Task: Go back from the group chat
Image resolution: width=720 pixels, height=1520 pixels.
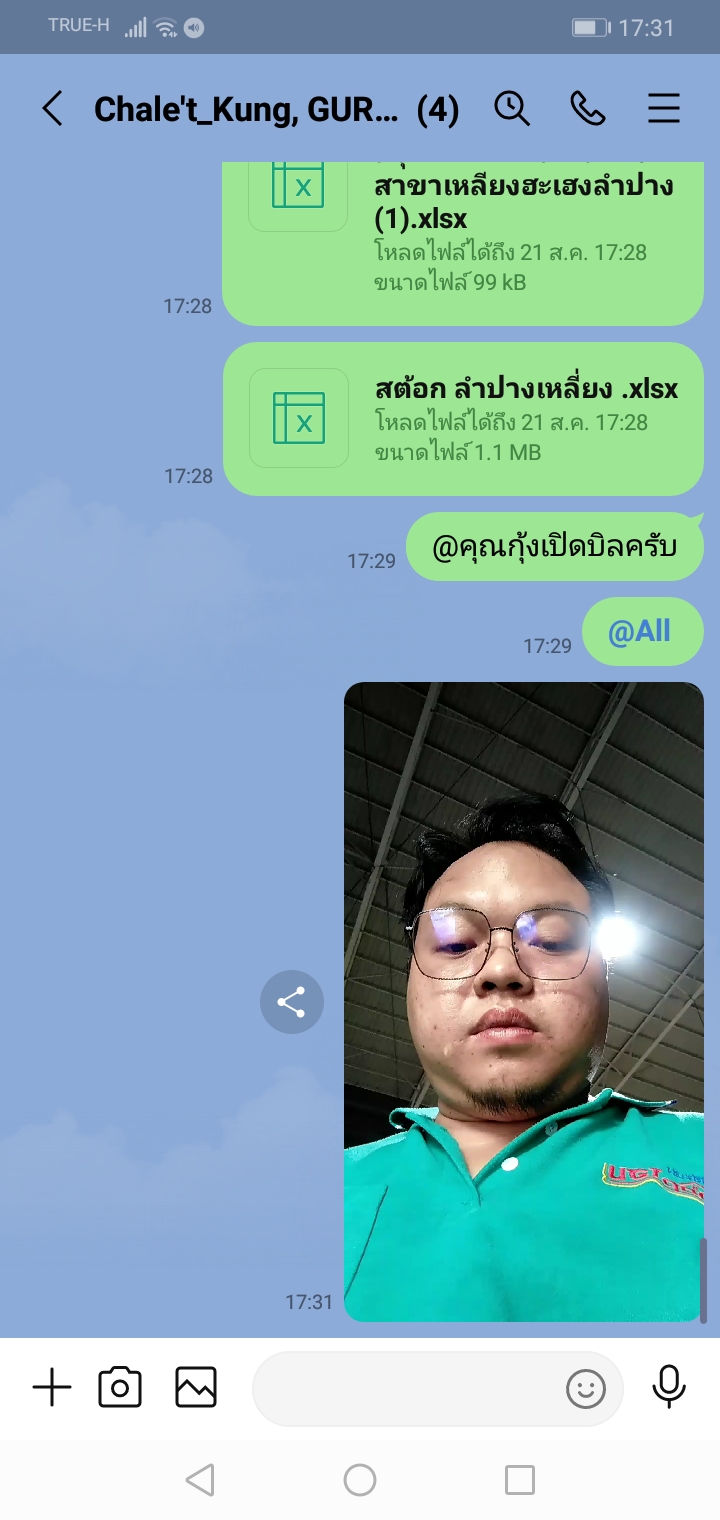Action: point(52,109)
